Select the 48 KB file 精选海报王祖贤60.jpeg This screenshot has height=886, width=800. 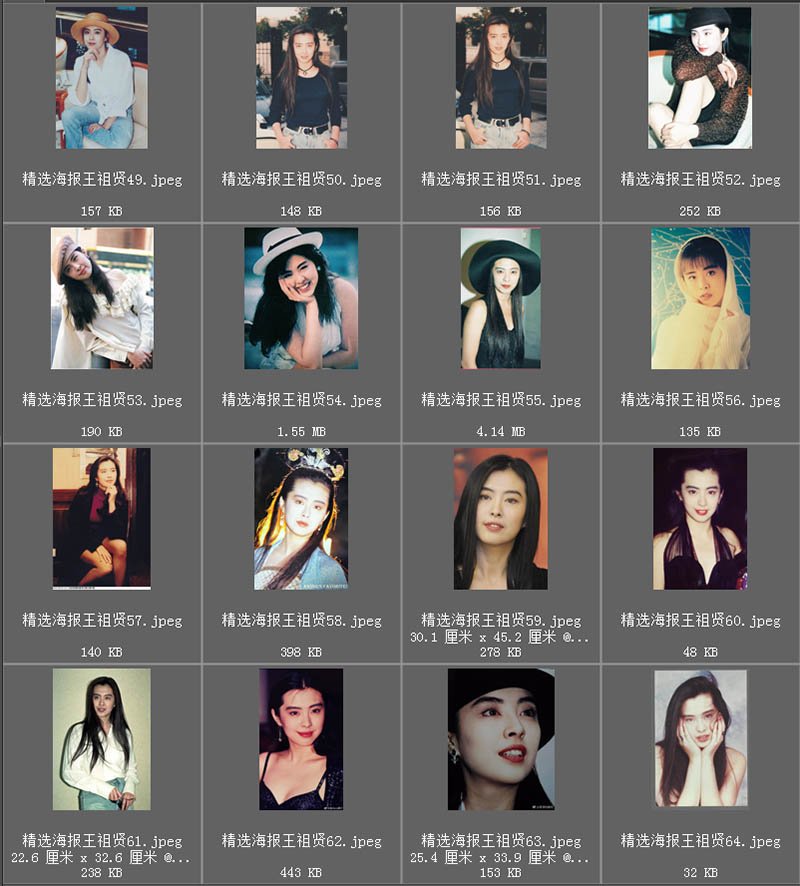tap(700, 518)
